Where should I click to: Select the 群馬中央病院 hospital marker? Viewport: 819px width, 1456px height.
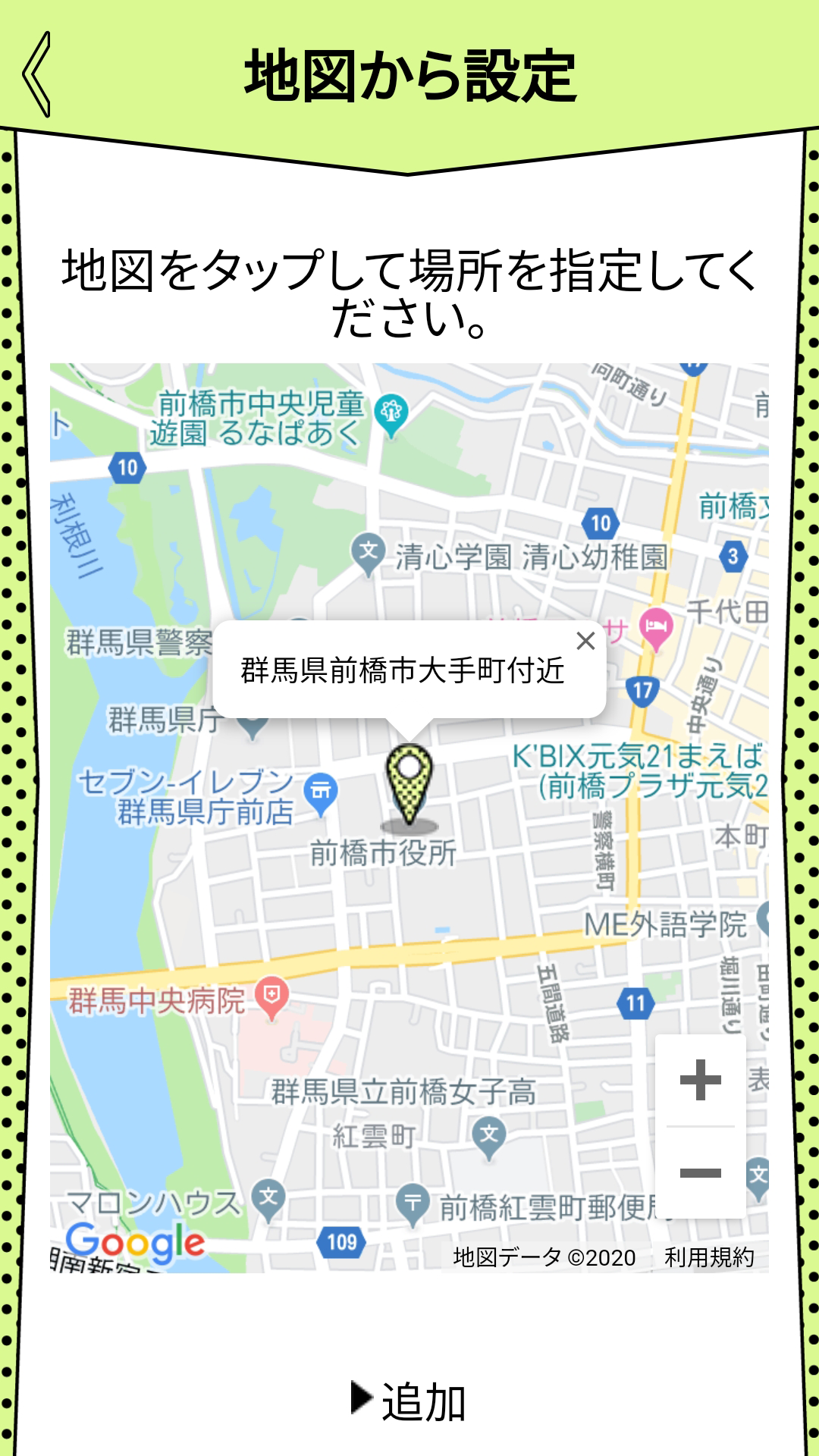click(x=271, y=996)
